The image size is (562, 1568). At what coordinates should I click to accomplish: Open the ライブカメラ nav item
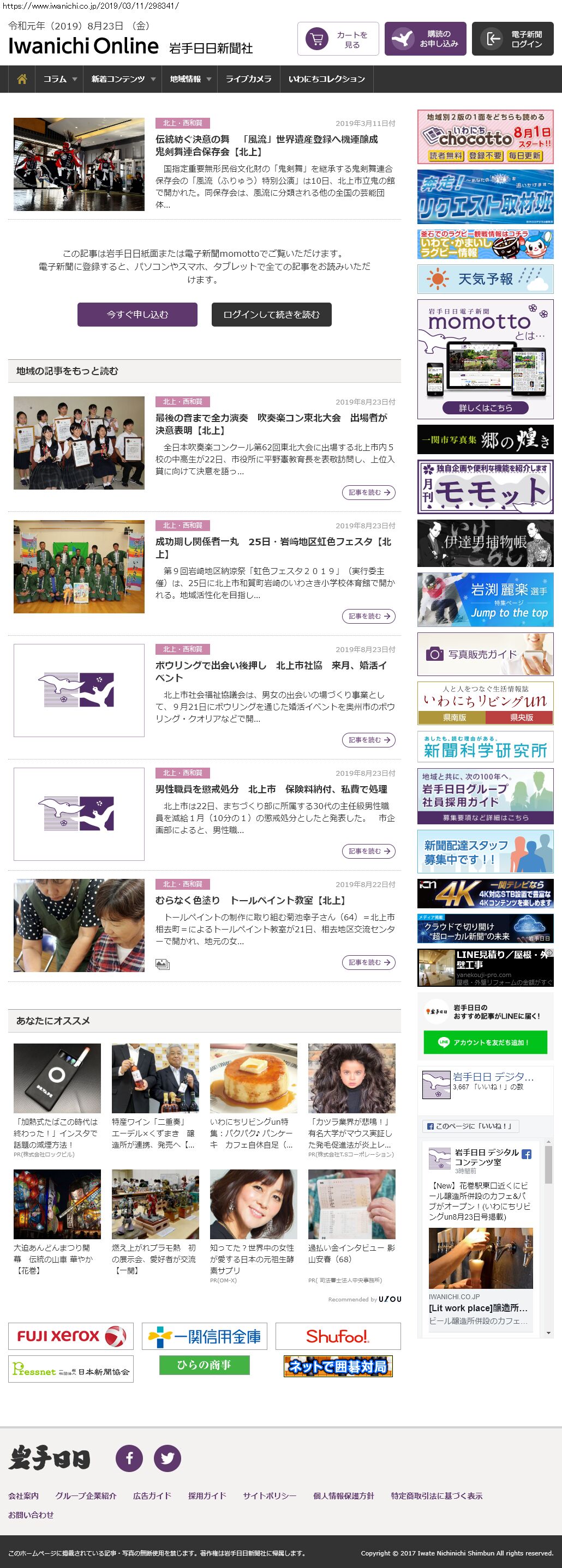pos(248,79)
